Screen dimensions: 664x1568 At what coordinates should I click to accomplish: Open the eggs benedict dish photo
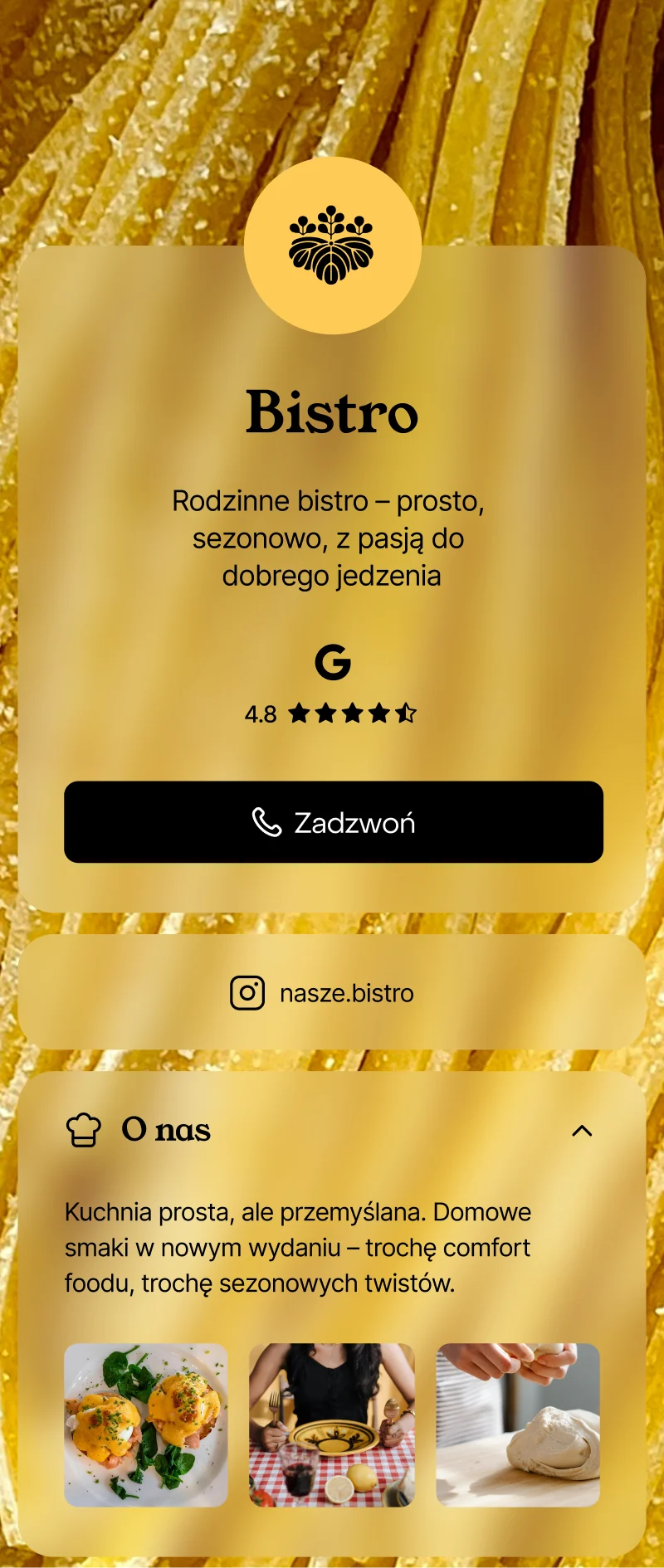point(147,1424)
